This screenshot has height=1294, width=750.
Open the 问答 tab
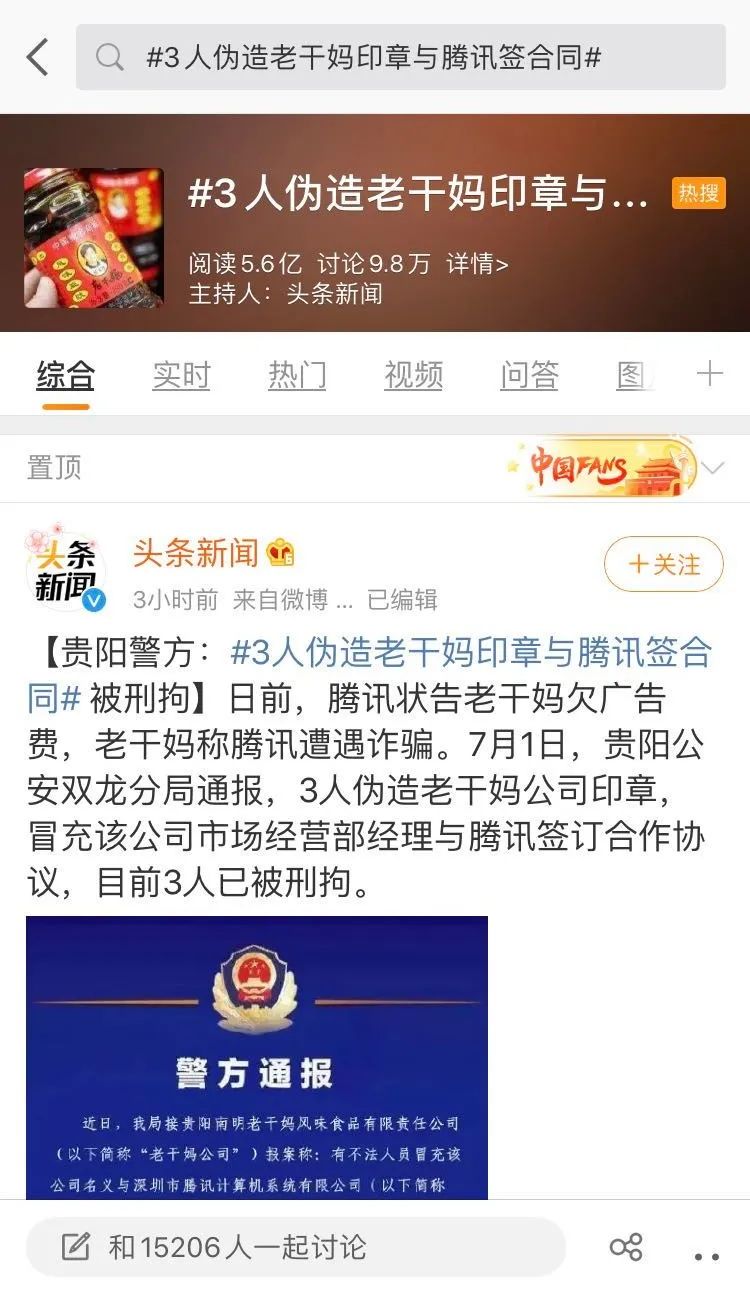(x=529, y=375)
